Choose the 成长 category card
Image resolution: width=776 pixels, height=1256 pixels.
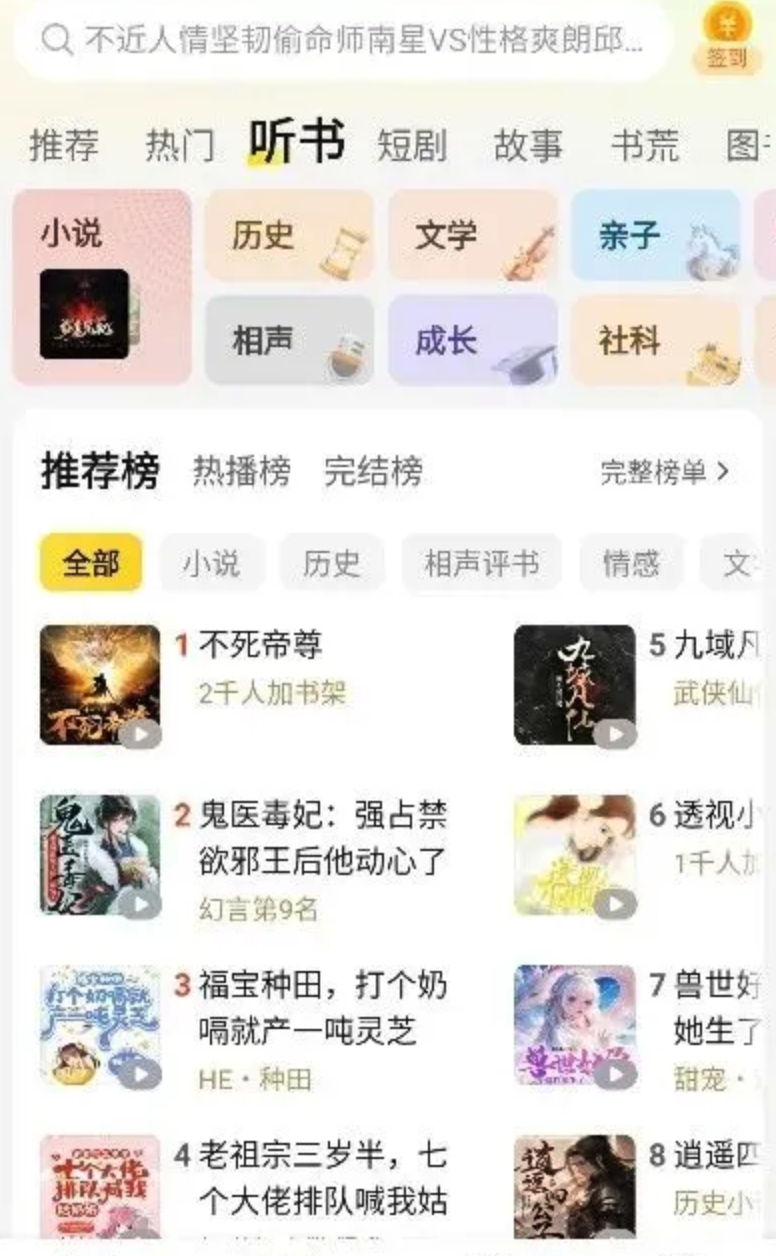point(473,341)
